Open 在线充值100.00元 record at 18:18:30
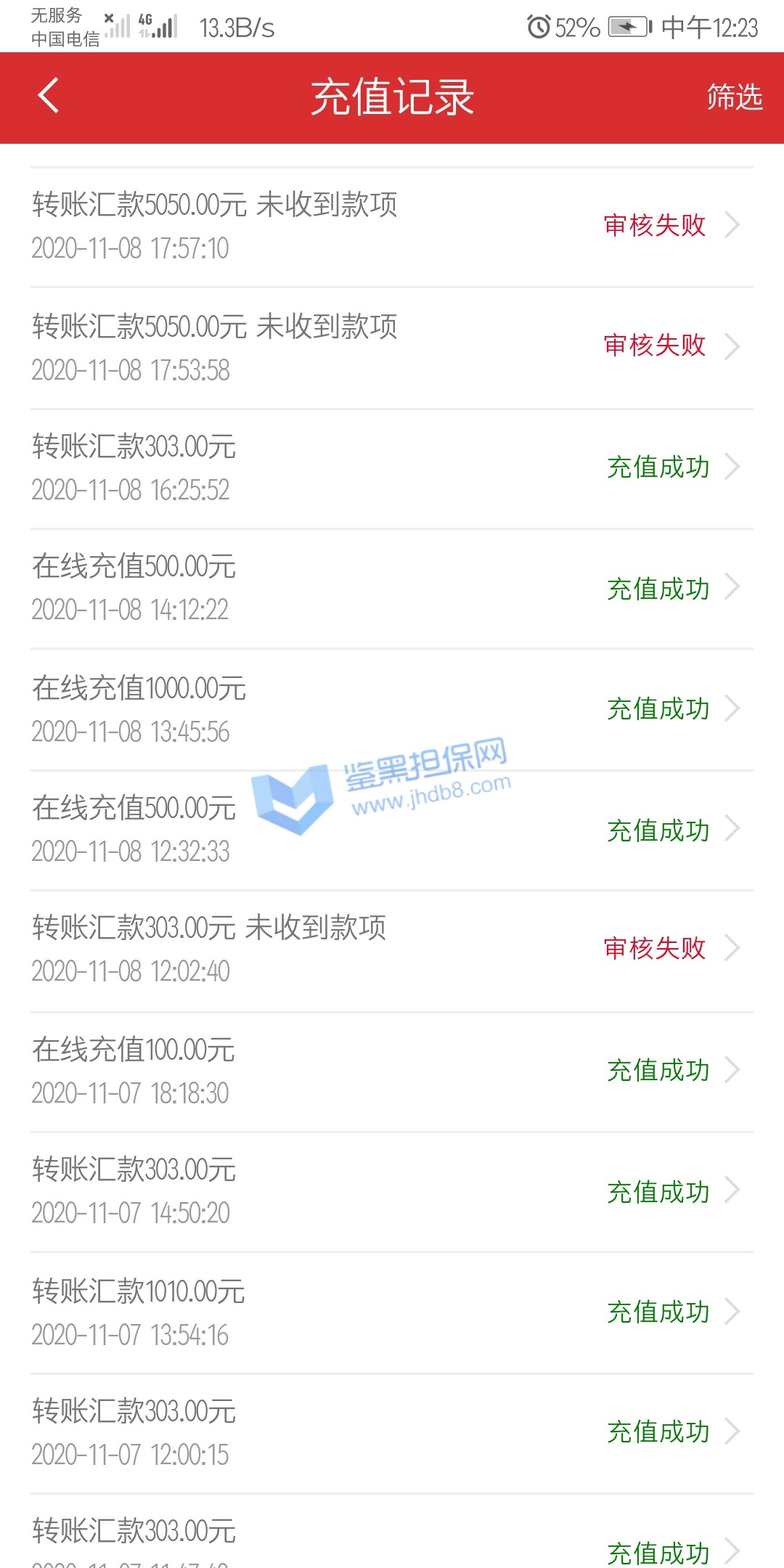This screenshot has height=1568, width=784. [392, 1070]
